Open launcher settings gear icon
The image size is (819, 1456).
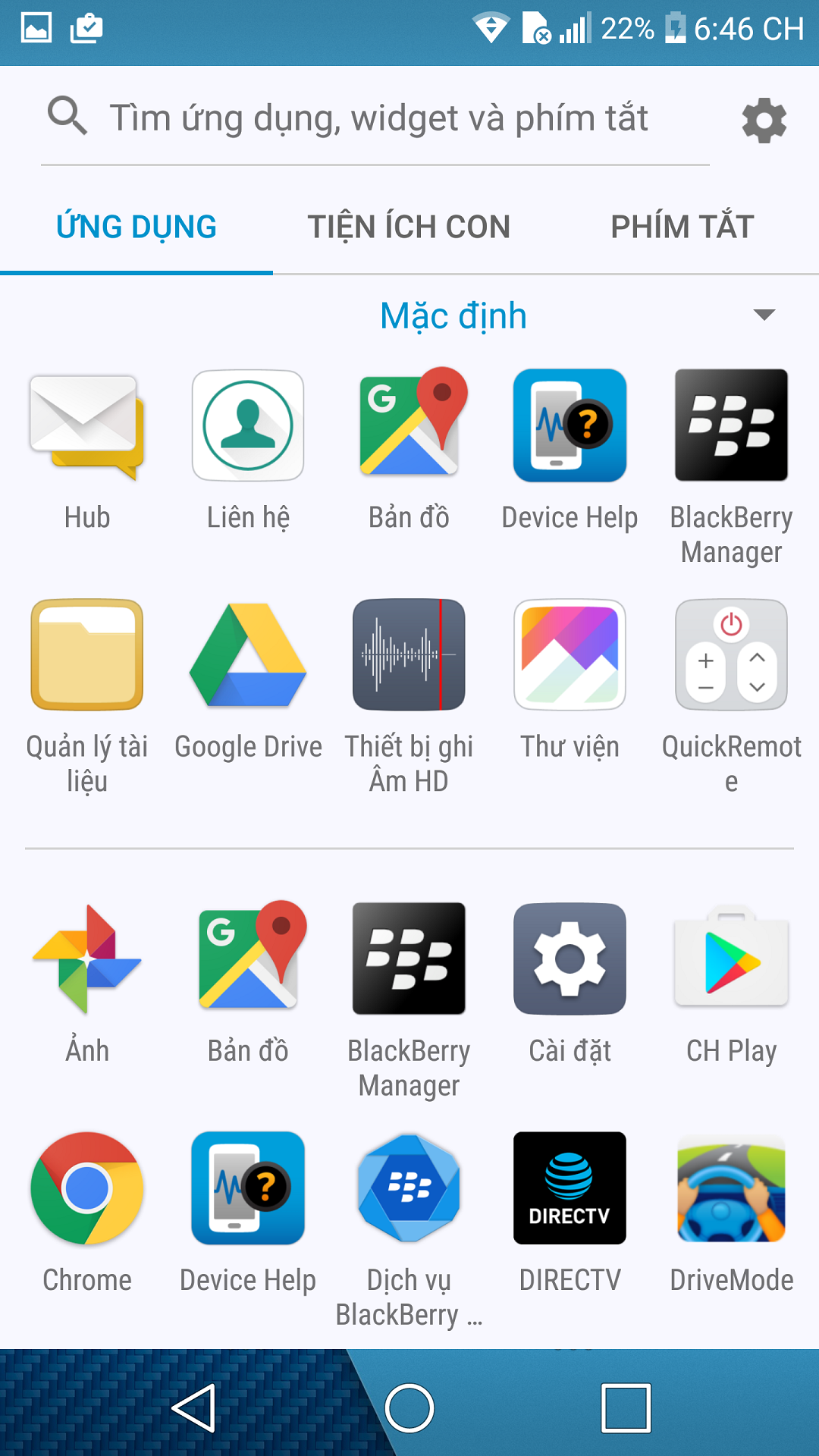point(764,120)
